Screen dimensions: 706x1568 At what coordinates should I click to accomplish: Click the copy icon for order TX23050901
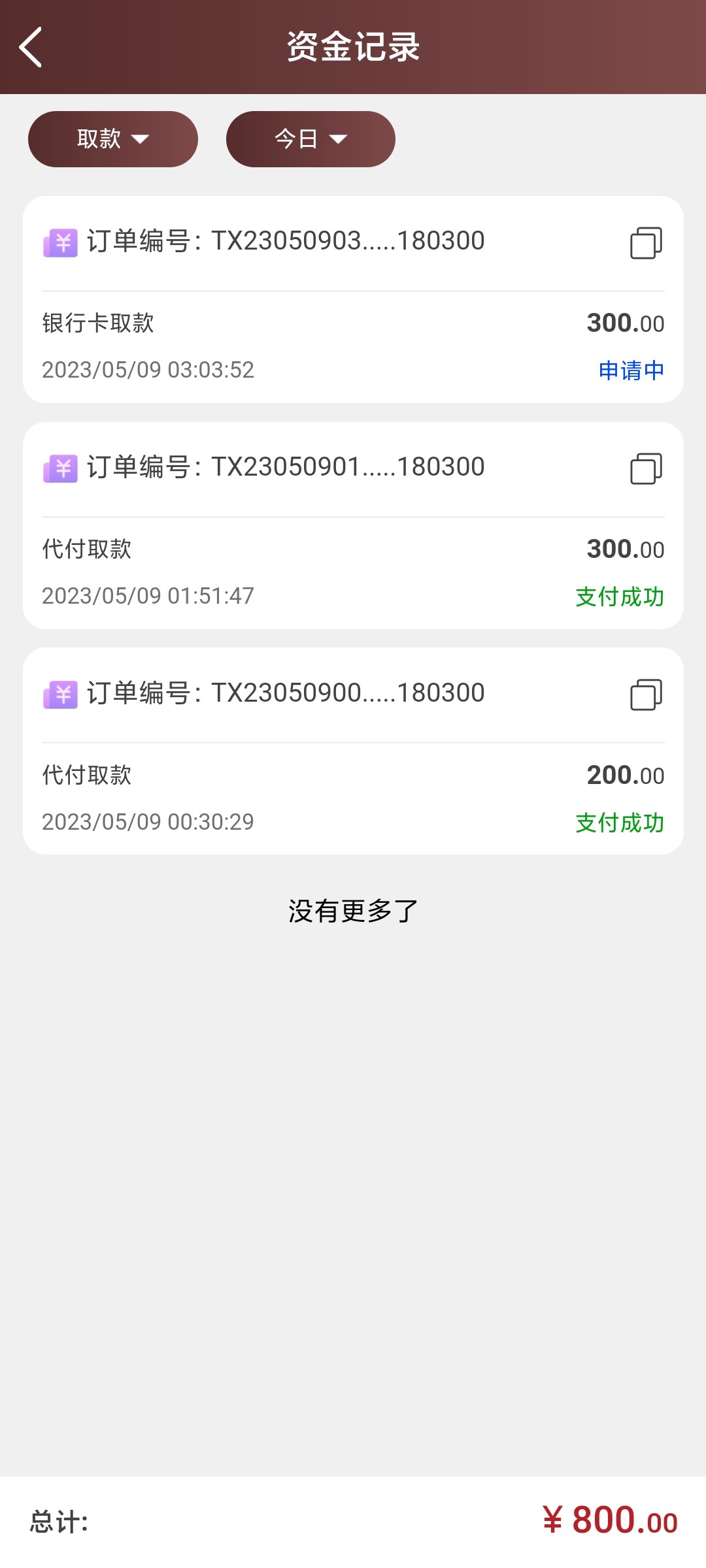point(646,469)
